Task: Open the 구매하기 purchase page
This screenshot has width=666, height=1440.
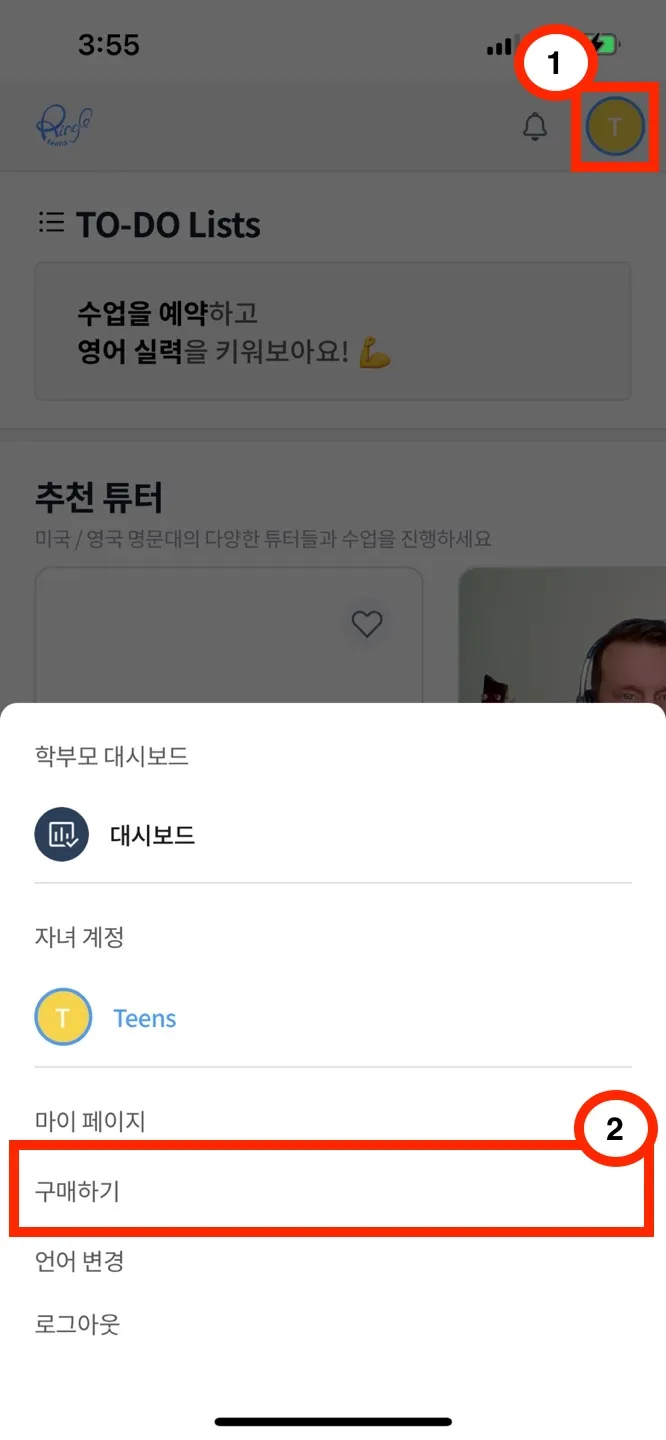Action: pos(78,1190)
